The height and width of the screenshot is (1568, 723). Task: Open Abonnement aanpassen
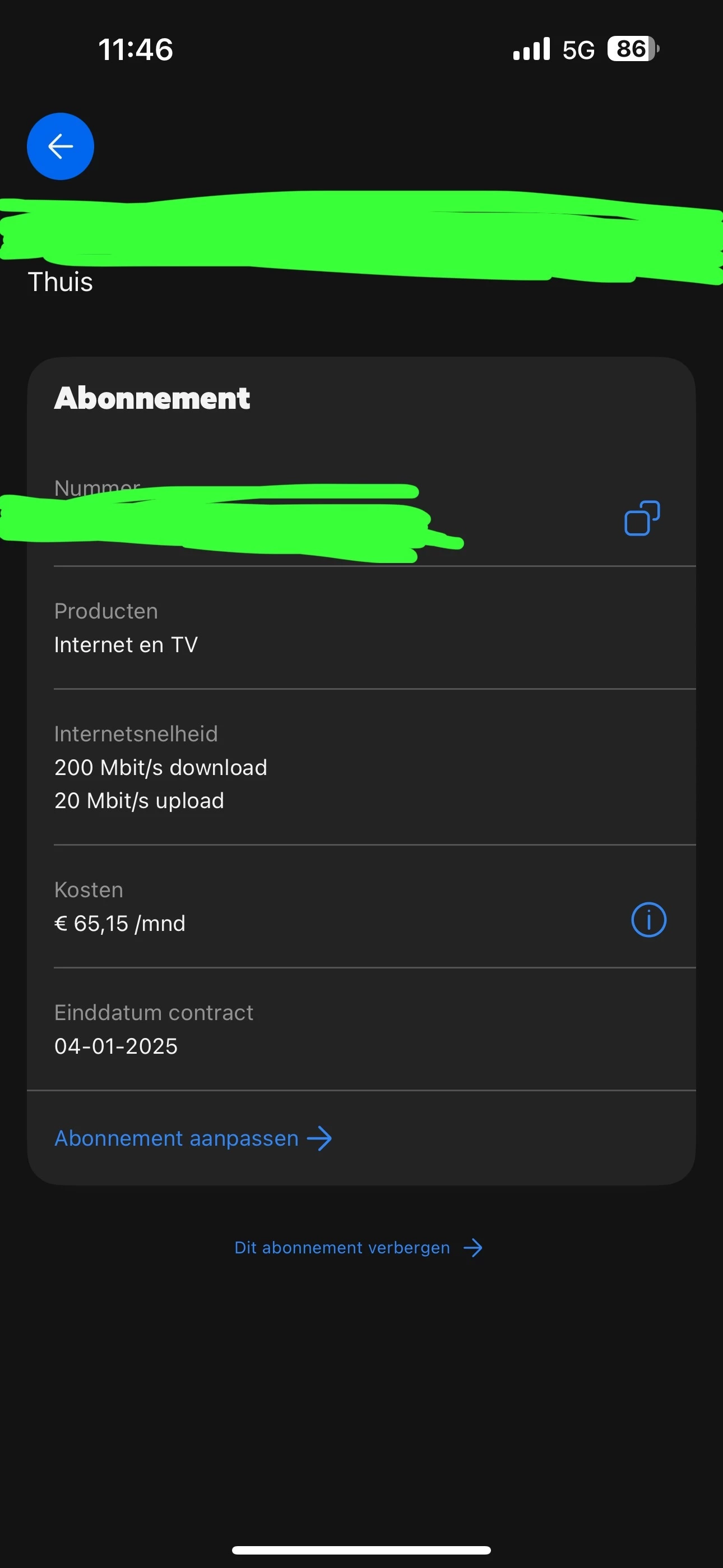pyautogui.click(x=193, y=1138)
